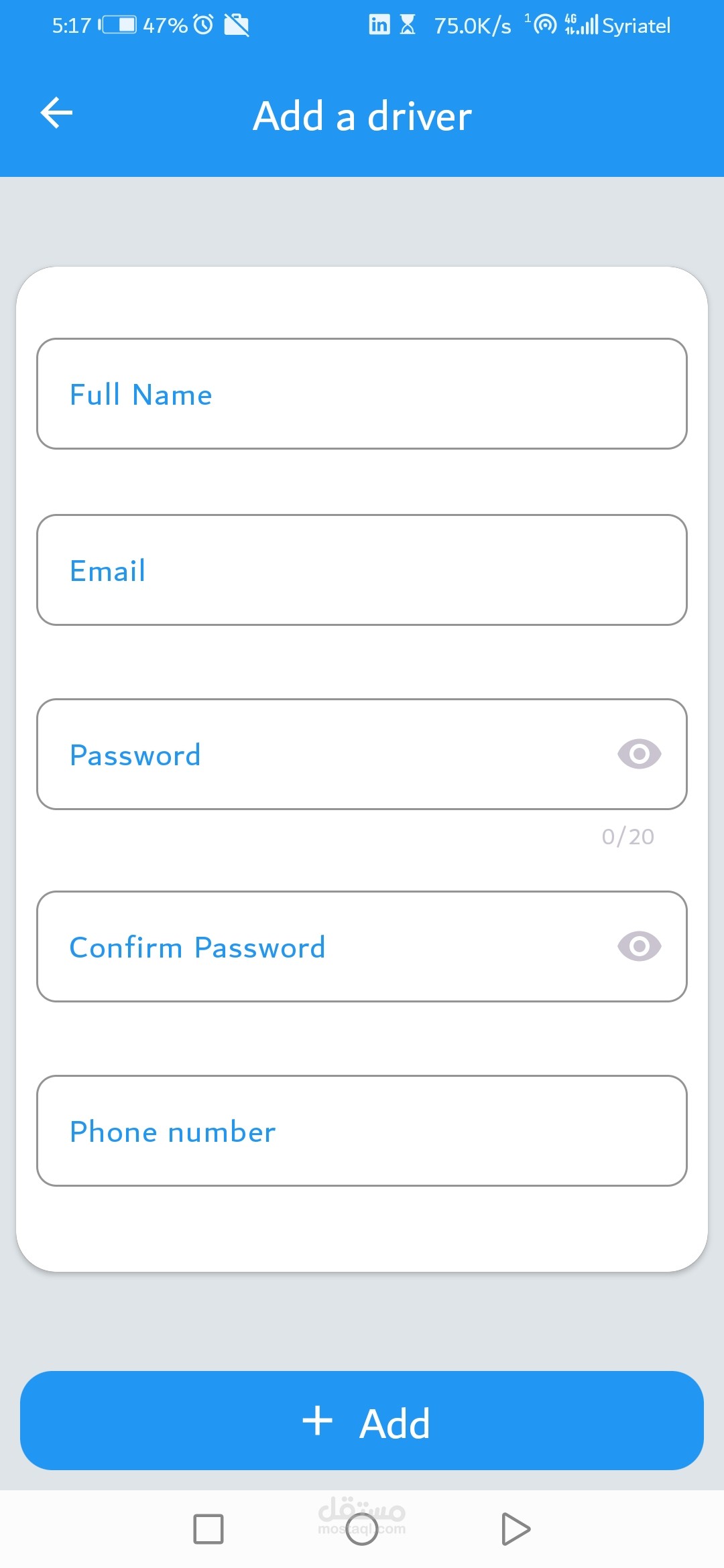Show password with Password field eye icon
724x1568 pixels.
coord(639,755)
